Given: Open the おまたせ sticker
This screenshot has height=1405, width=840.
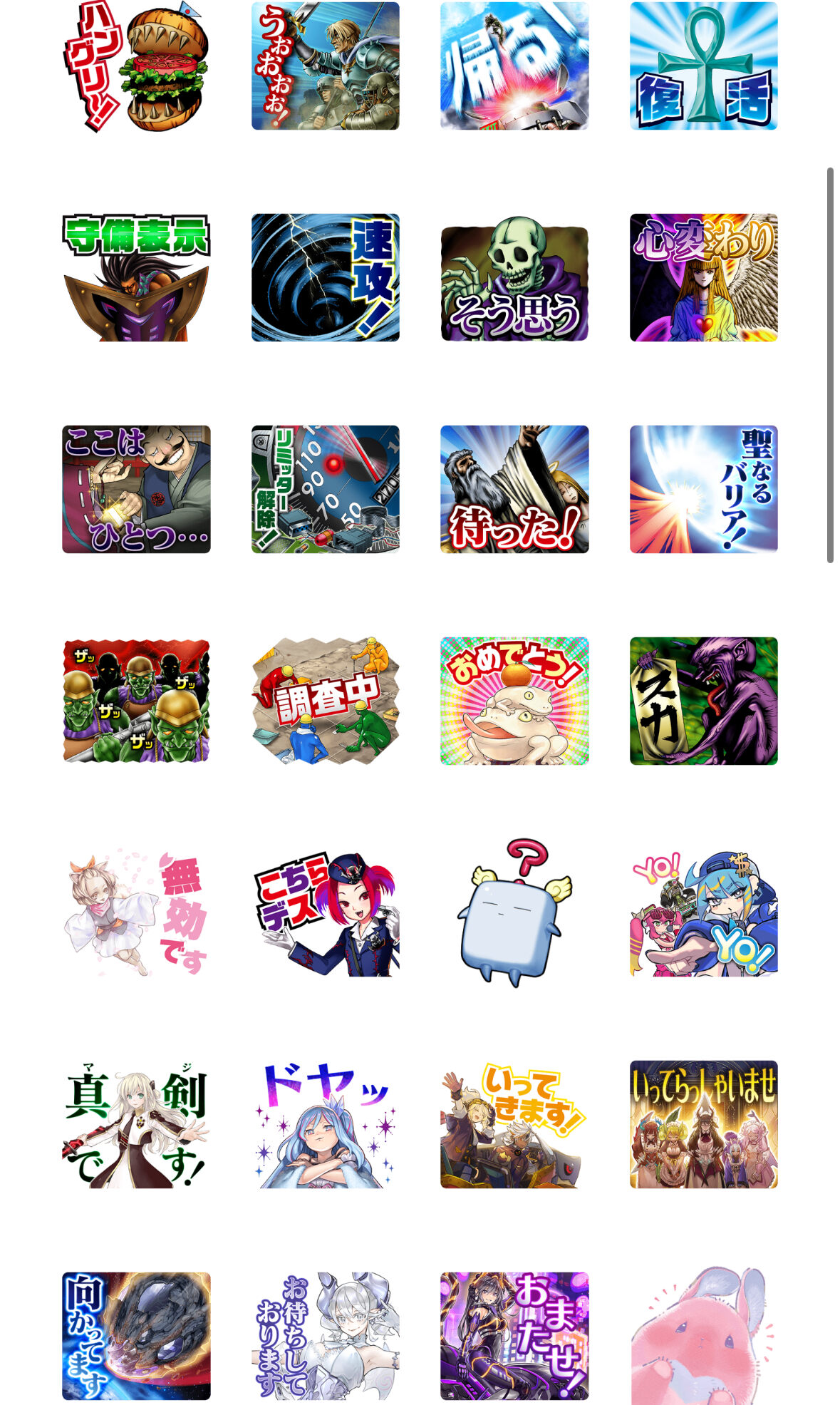Looking at the screenshot, I should coord(514,1336).
